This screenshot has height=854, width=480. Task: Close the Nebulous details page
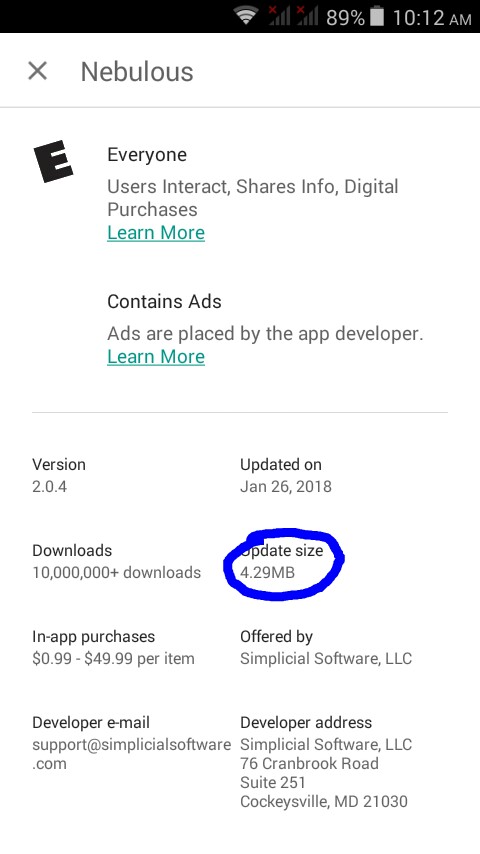38,71
